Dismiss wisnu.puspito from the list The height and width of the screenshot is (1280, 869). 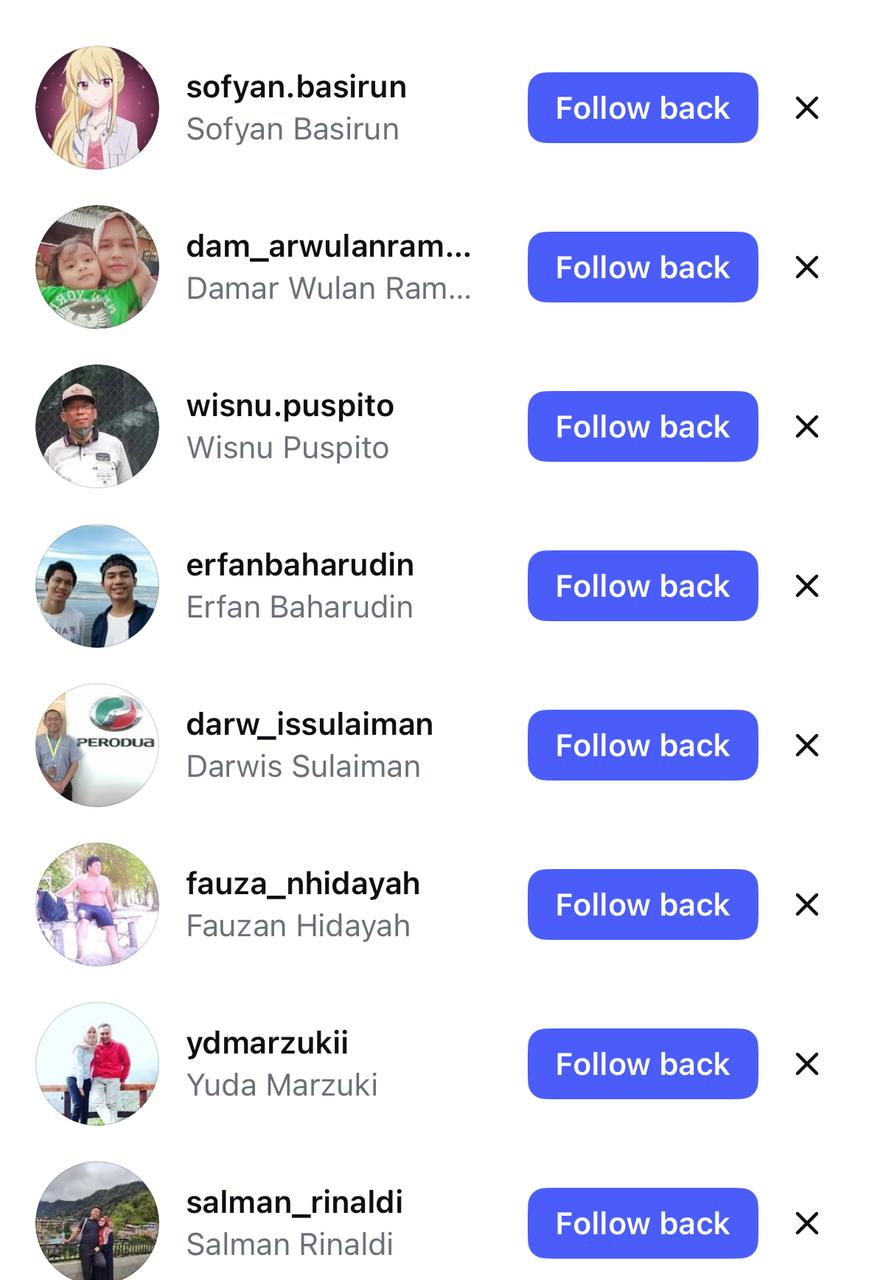click(806, 427)
